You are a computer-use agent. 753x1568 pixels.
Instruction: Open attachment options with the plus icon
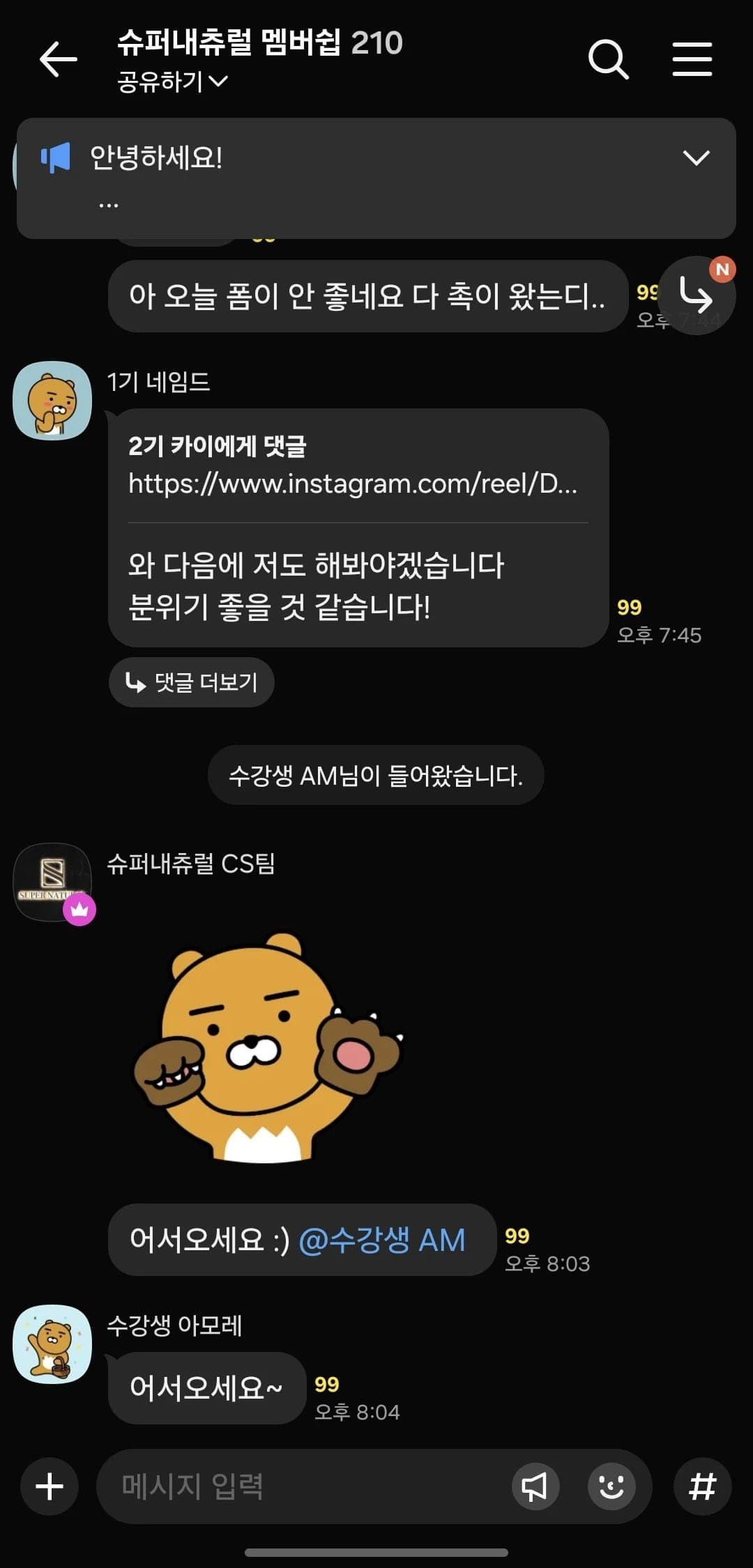click(48, 1486)
